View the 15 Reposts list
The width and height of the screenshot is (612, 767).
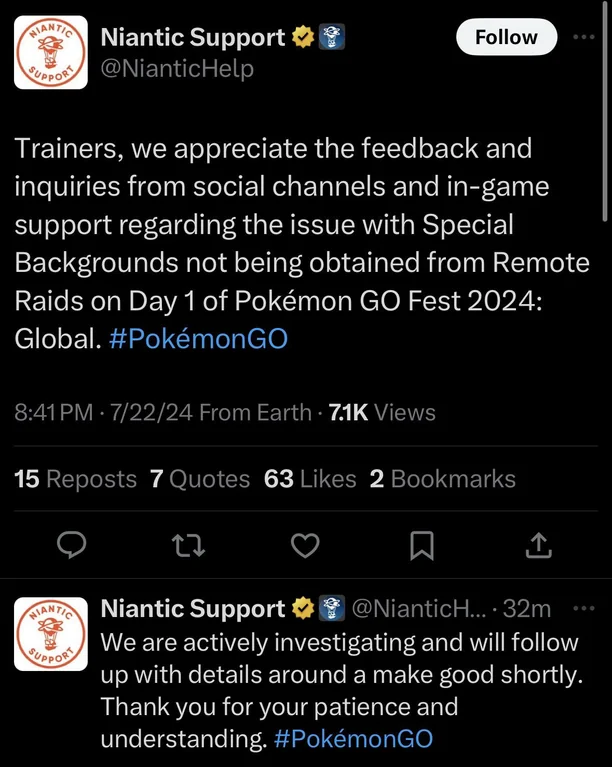coord(76,479)
